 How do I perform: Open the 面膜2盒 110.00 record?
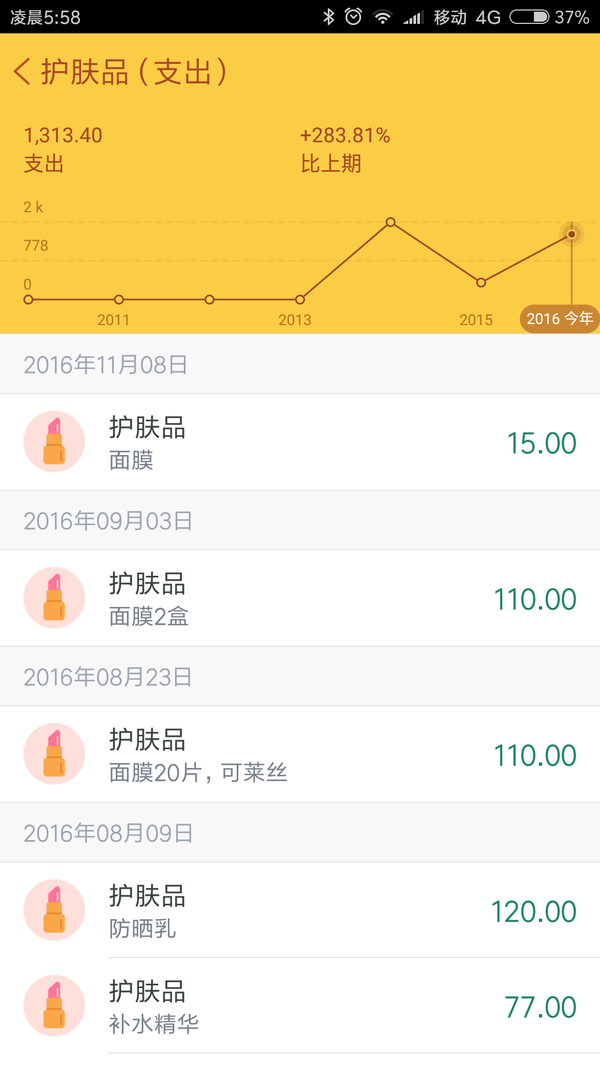point(300,598)
